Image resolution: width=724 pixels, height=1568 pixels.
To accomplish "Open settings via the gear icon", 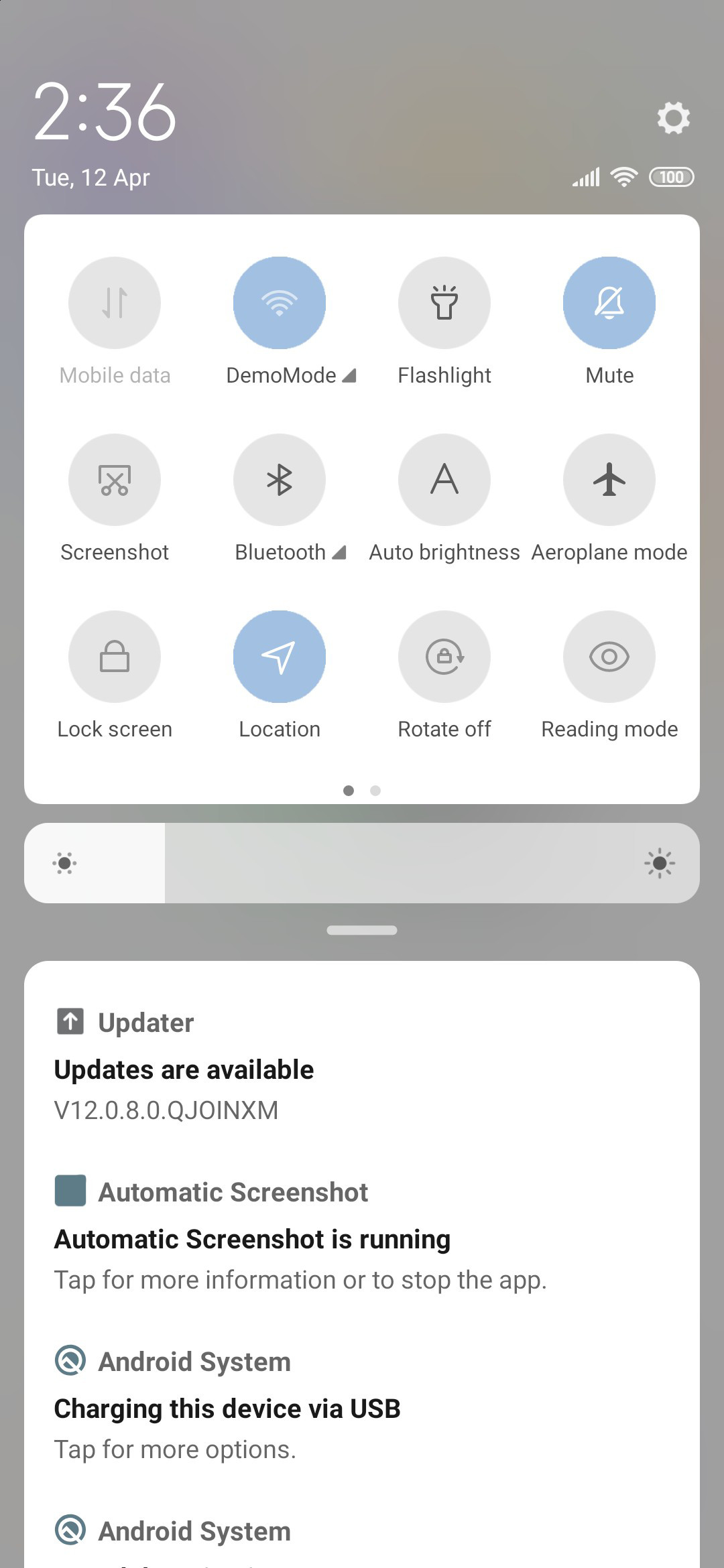I will pos(673,118).
